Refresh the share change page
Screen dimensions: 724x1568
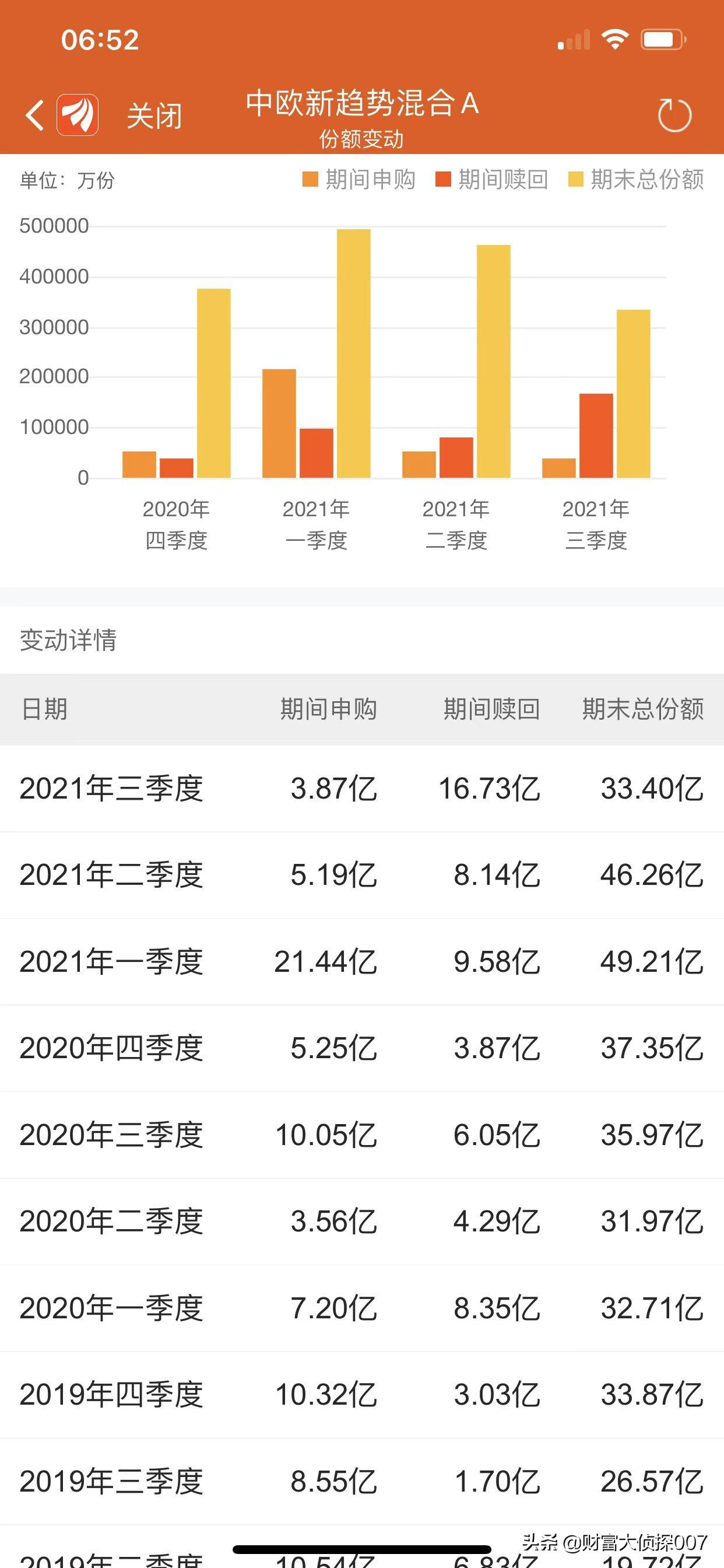(674, 115)
